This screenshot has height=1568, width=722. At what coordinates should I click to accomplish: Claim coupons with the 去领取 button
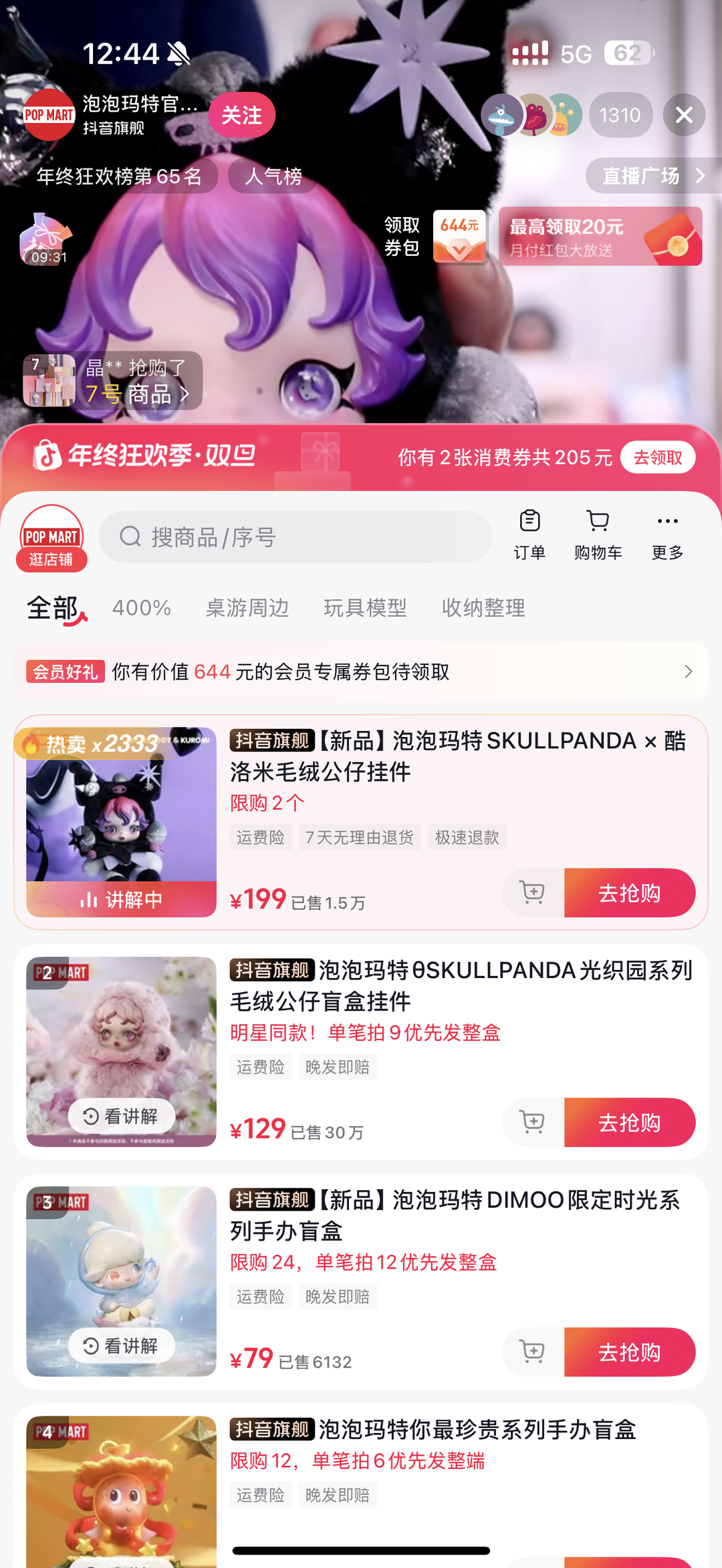click(x=657, y=458)
